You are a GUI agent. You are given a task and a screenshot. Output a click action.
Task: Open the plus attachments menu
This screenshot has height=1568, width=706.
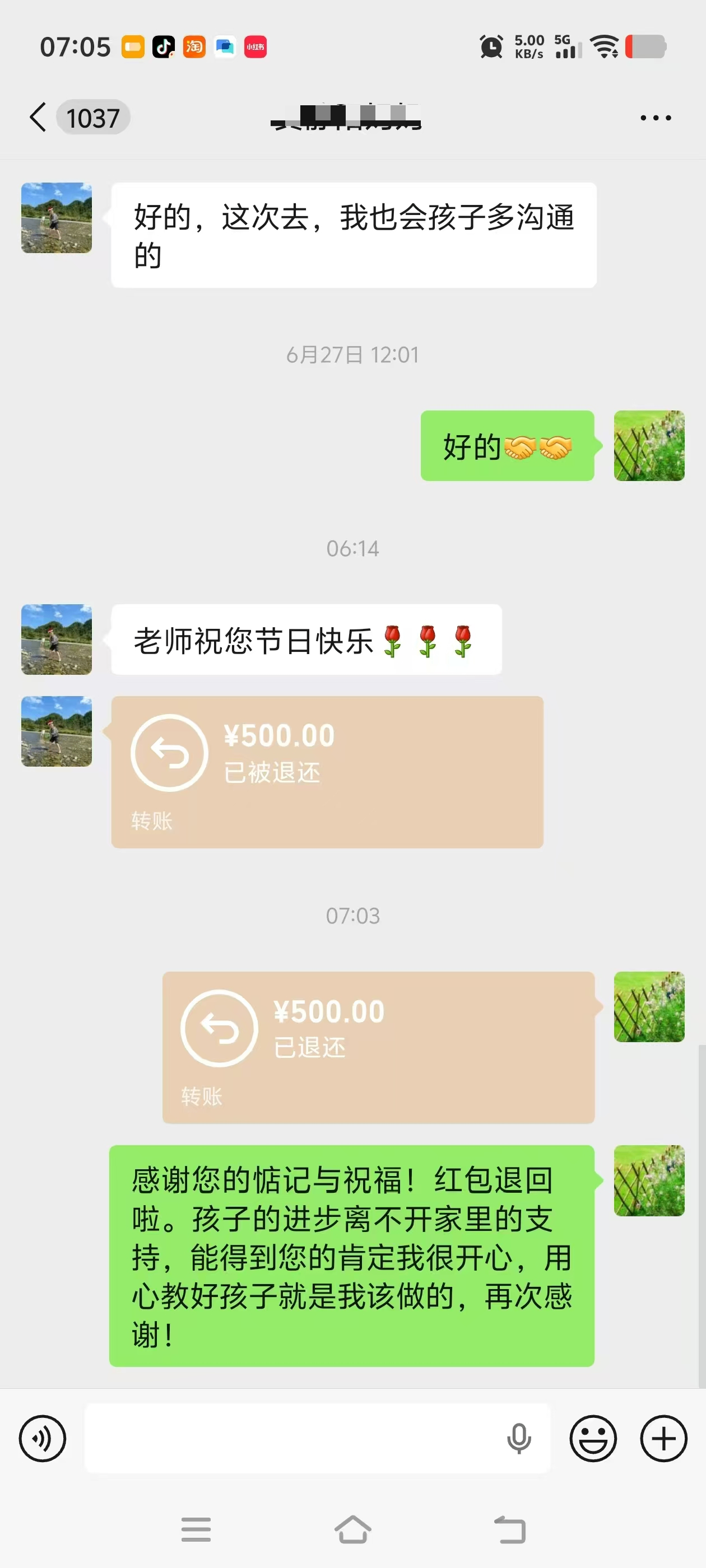coord(663,1438)
